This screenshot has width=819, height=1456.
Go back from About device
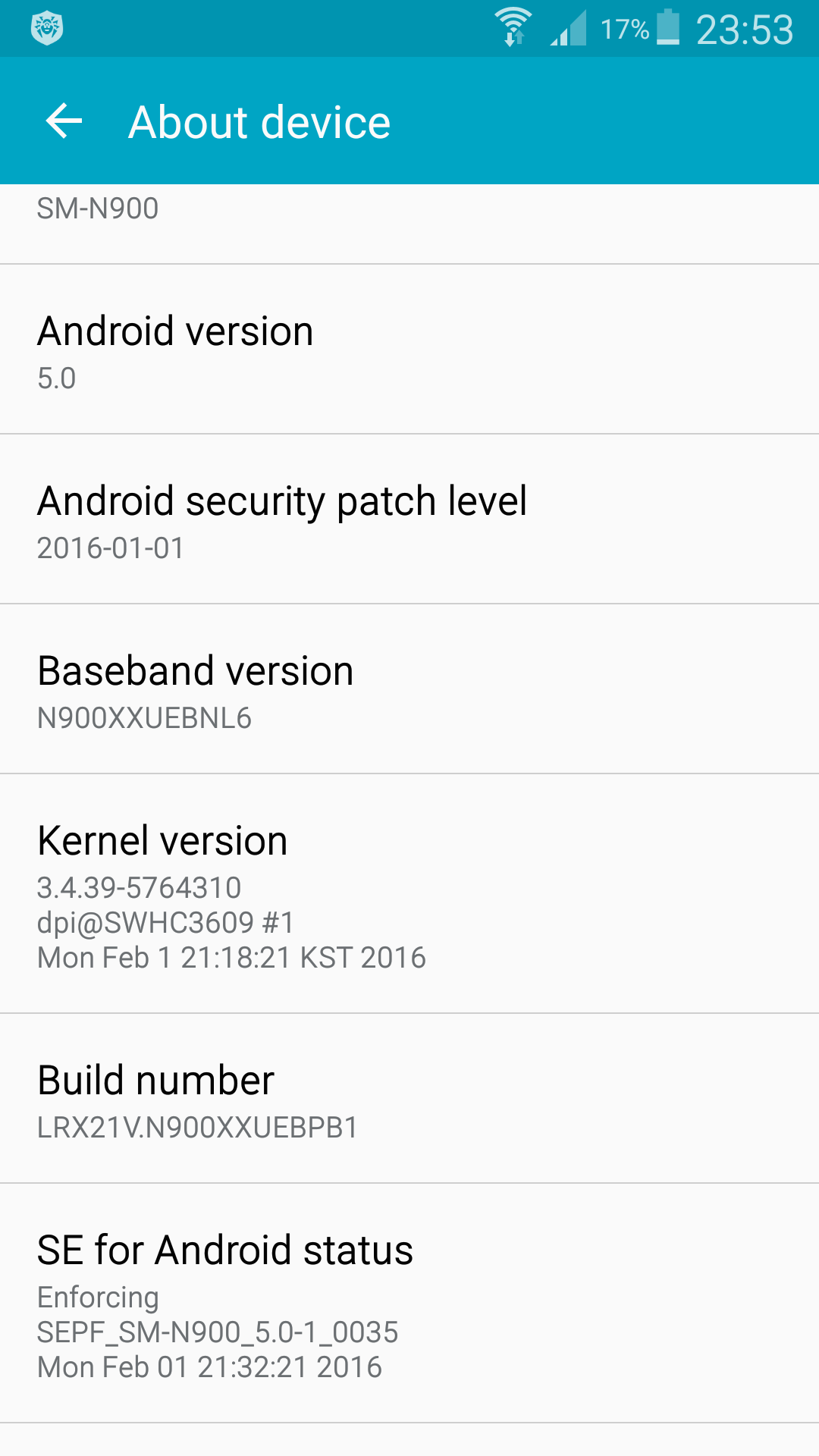coord(64,121)
